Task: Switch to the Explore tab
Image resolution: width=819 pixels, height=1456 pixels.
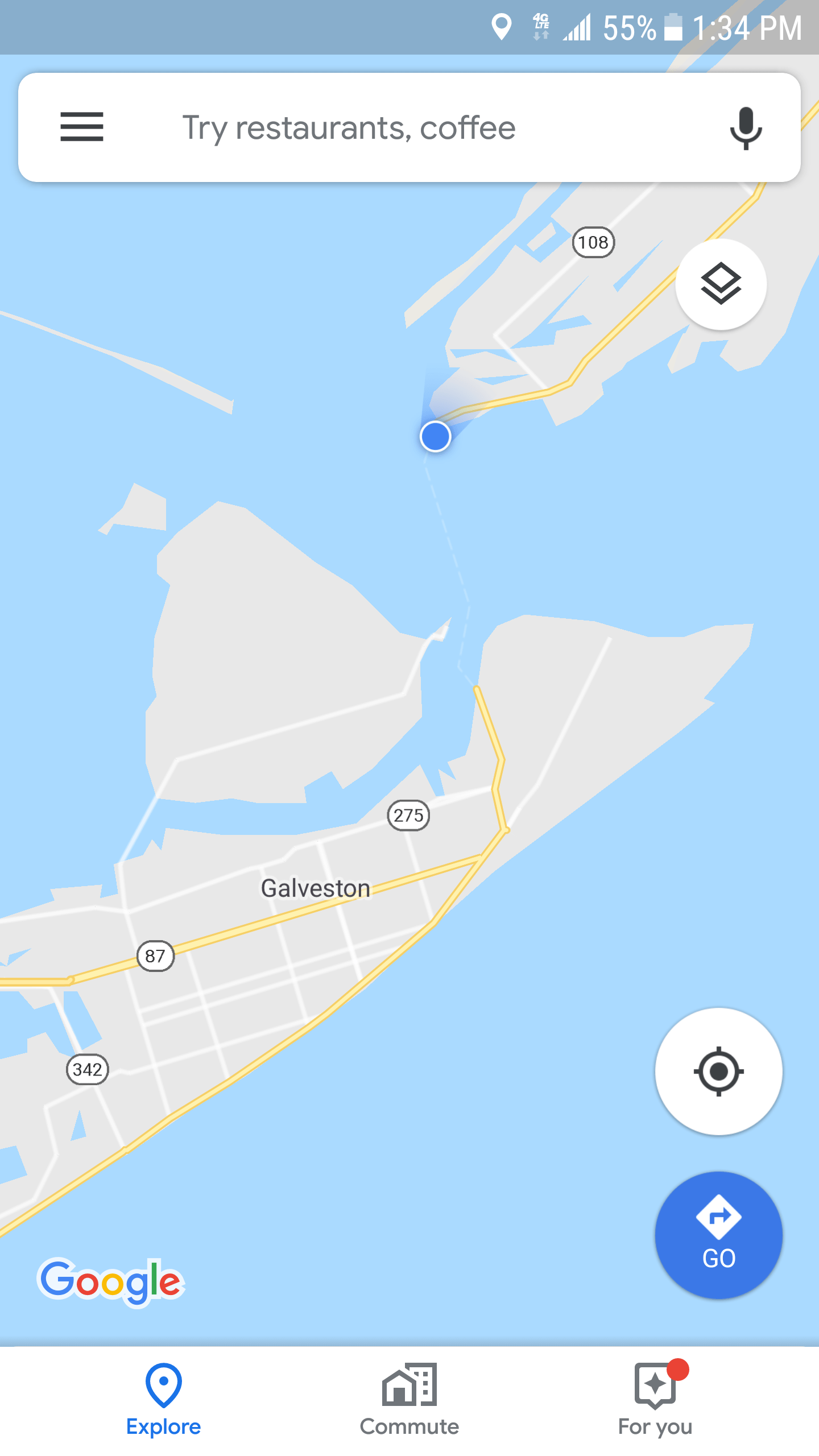Action: [164, 1400]
